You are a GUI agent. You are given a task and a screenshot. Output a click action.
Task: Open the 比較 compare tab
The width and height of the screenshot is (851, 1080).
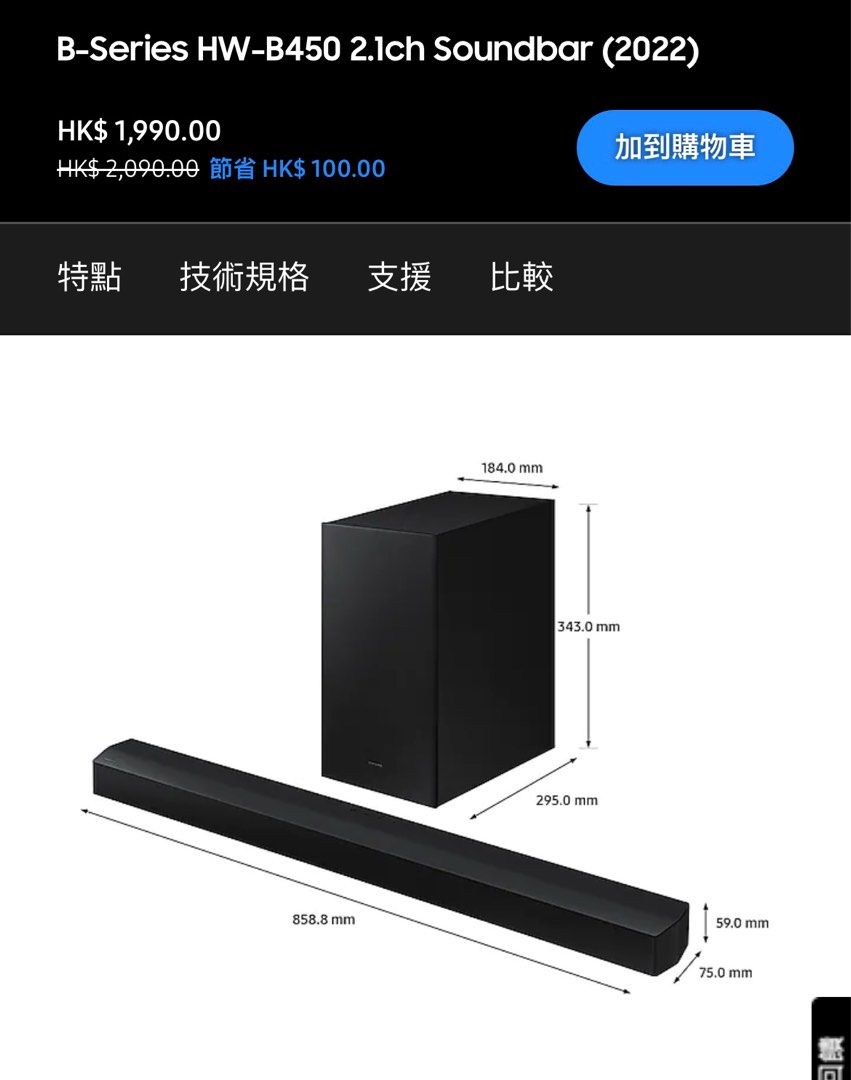(524, 277)
